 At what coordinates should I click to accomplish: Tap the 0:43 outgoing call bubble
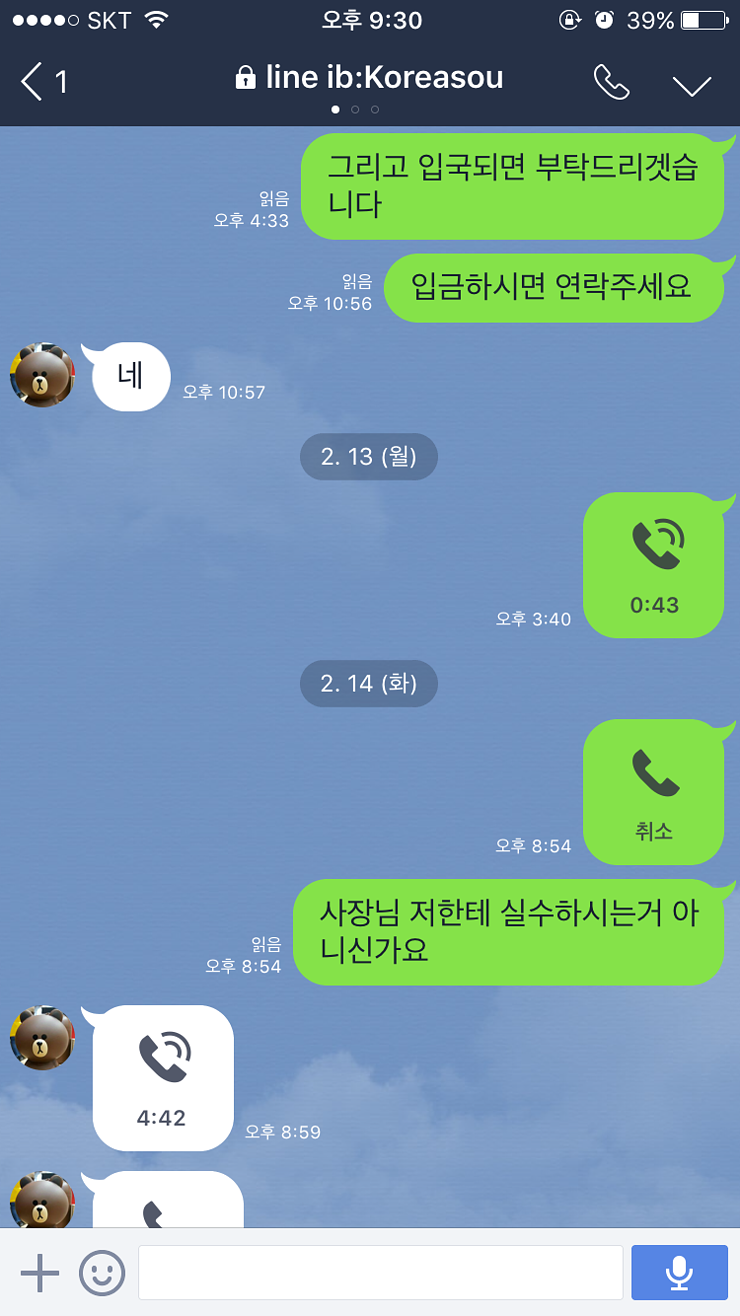point(653,565)
